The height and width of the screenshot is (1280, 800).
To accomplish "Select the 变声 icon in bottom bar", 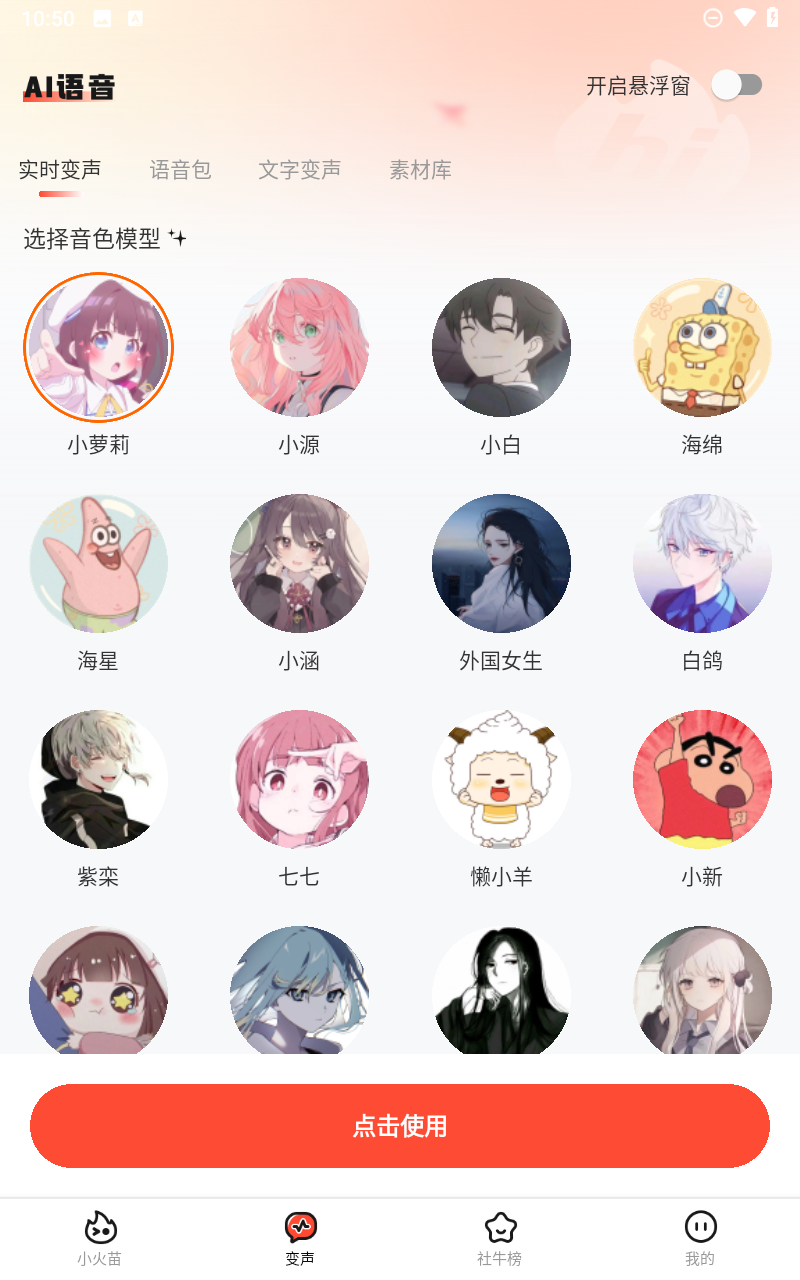I will click(299, 1238).
